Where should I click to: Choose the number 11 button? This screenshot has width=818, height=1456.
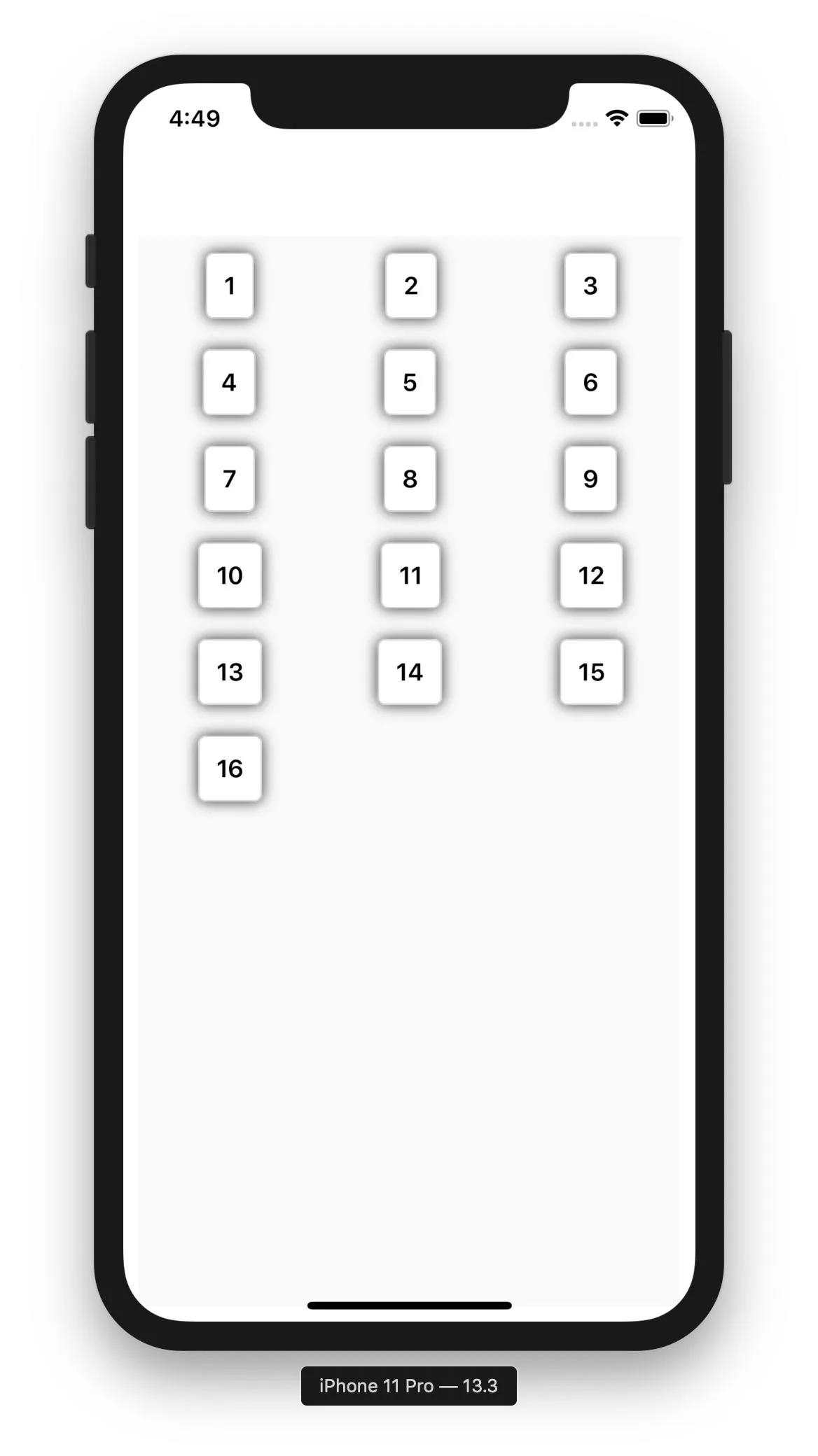click(x=410, y=575)
